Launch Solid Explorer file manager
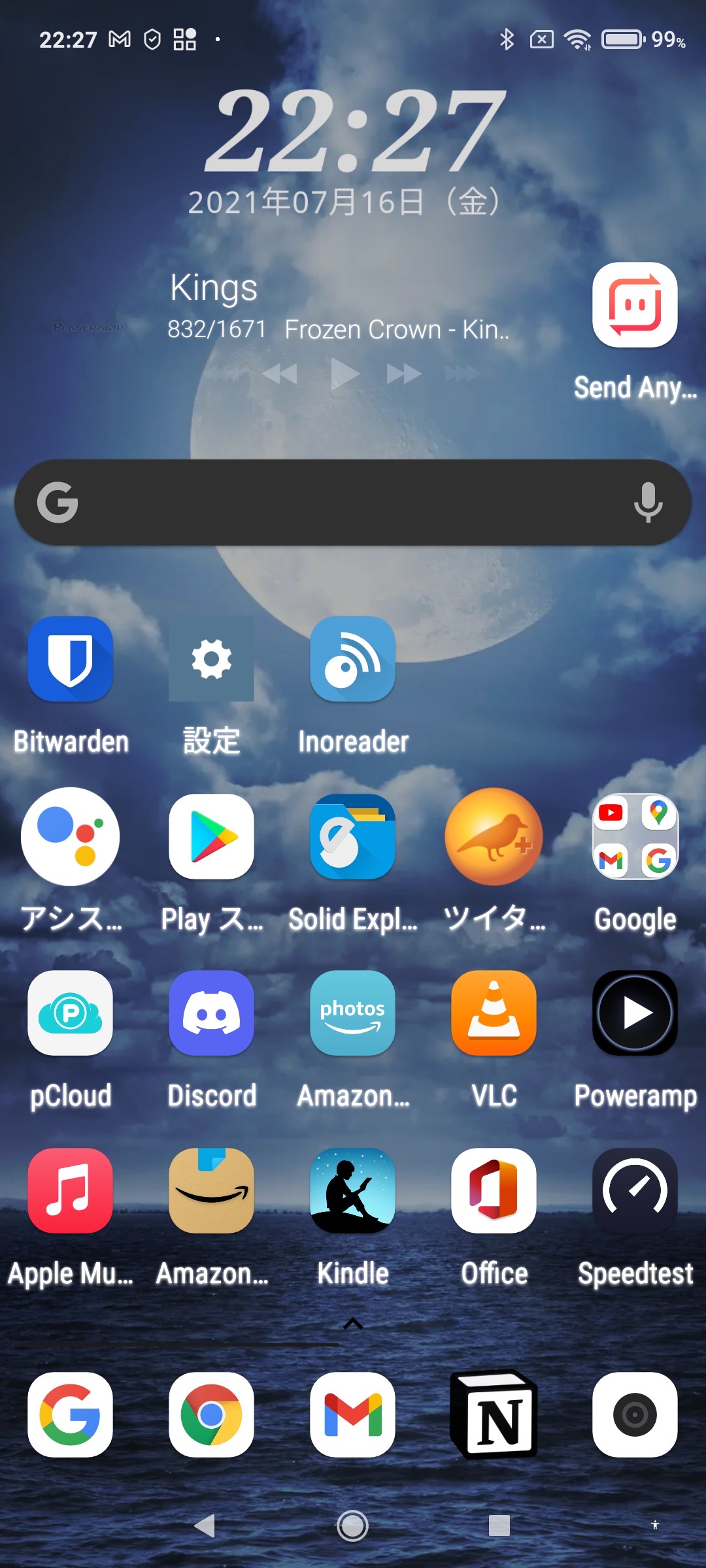Image resolution: width=706 pixels, height=1568 pixels. 353,837
